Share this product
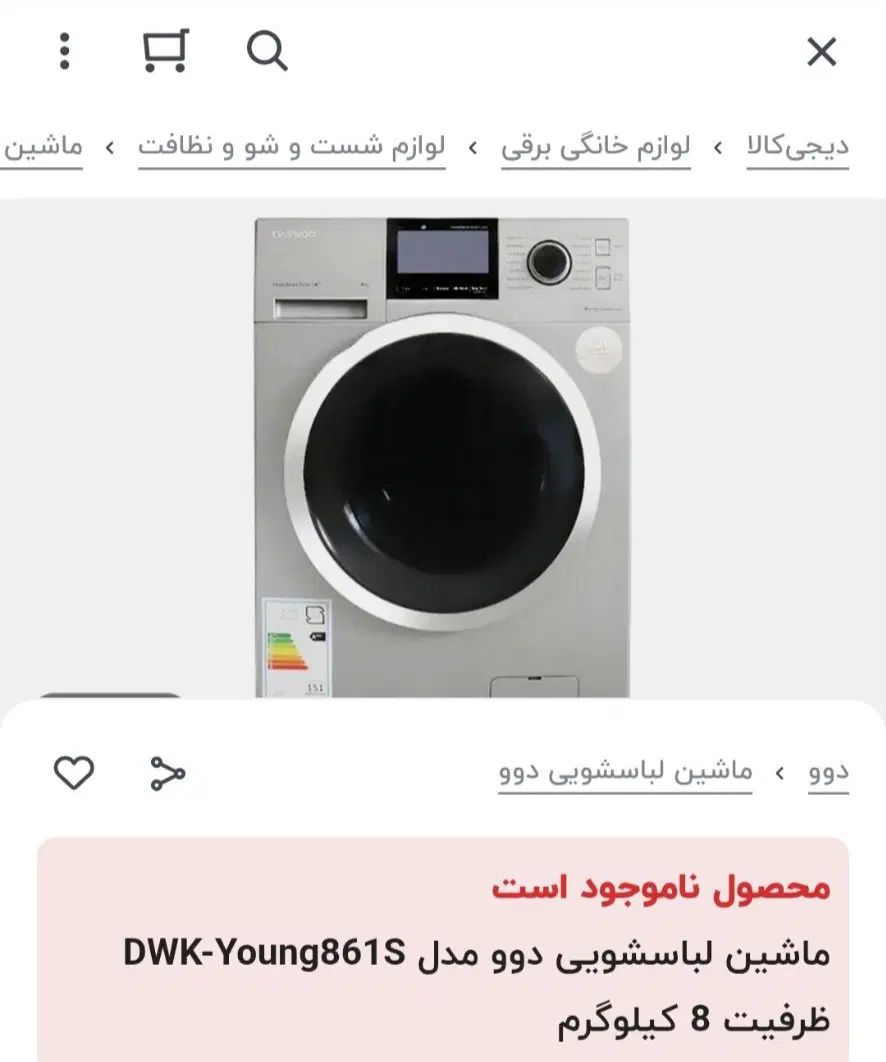 click(168, 772)
